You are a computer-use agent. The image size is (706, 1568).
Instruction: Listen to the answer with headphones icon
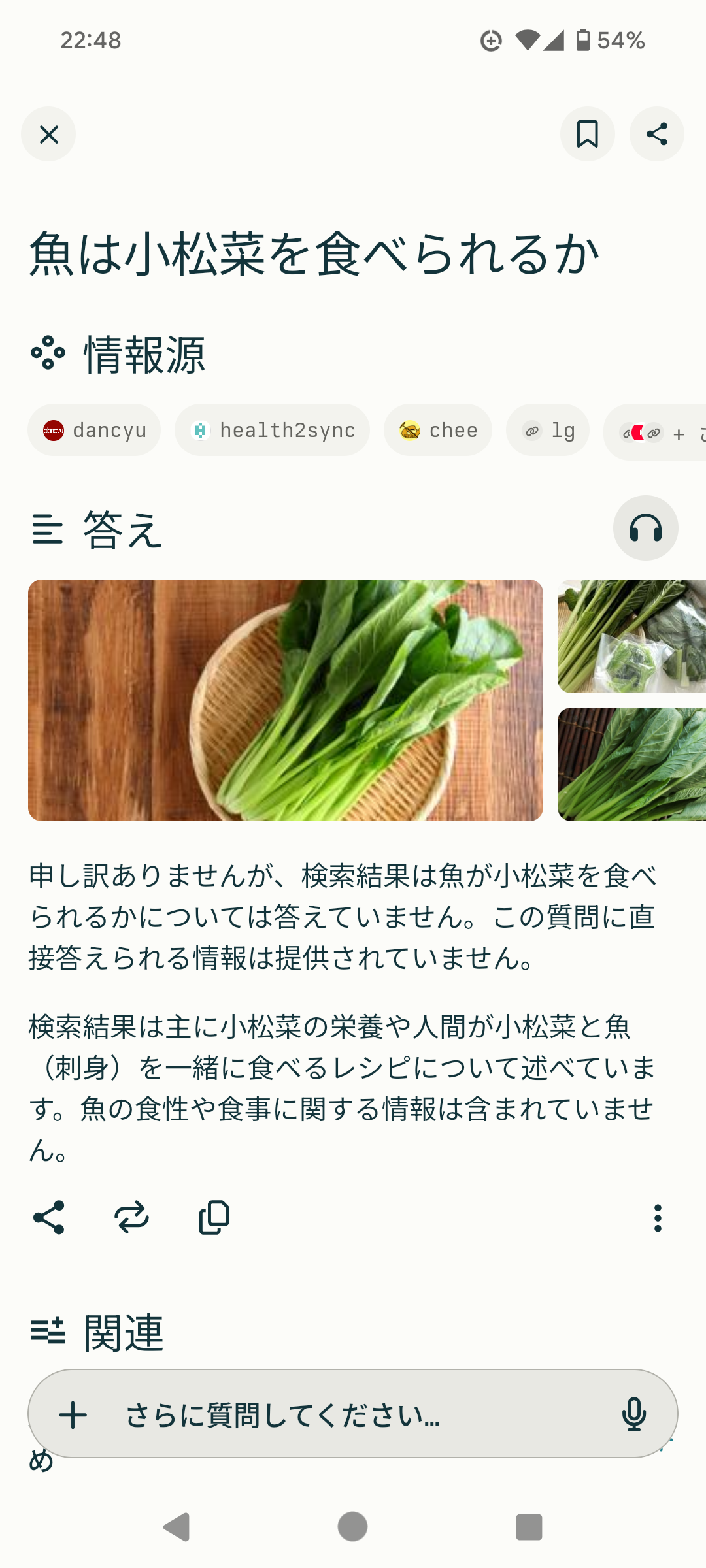pos(645,528)
